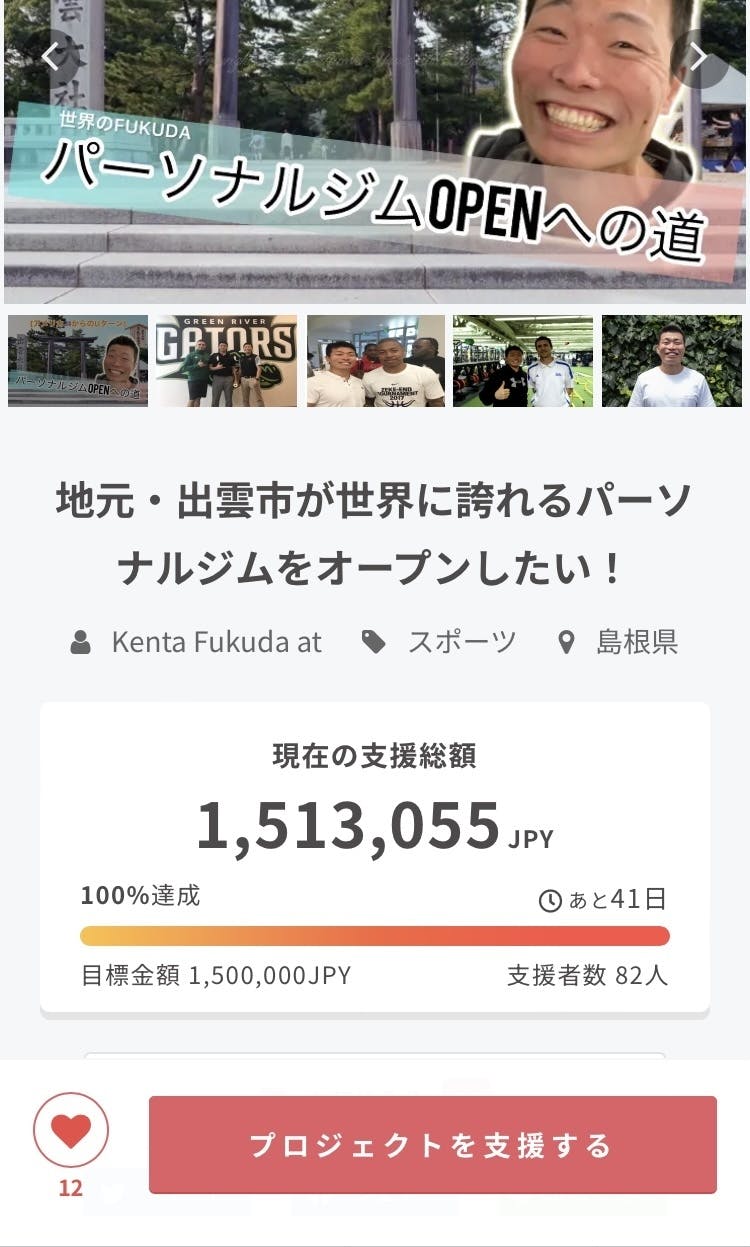
Task: Select the Green River Gators thumbnail
Action: 226,361
